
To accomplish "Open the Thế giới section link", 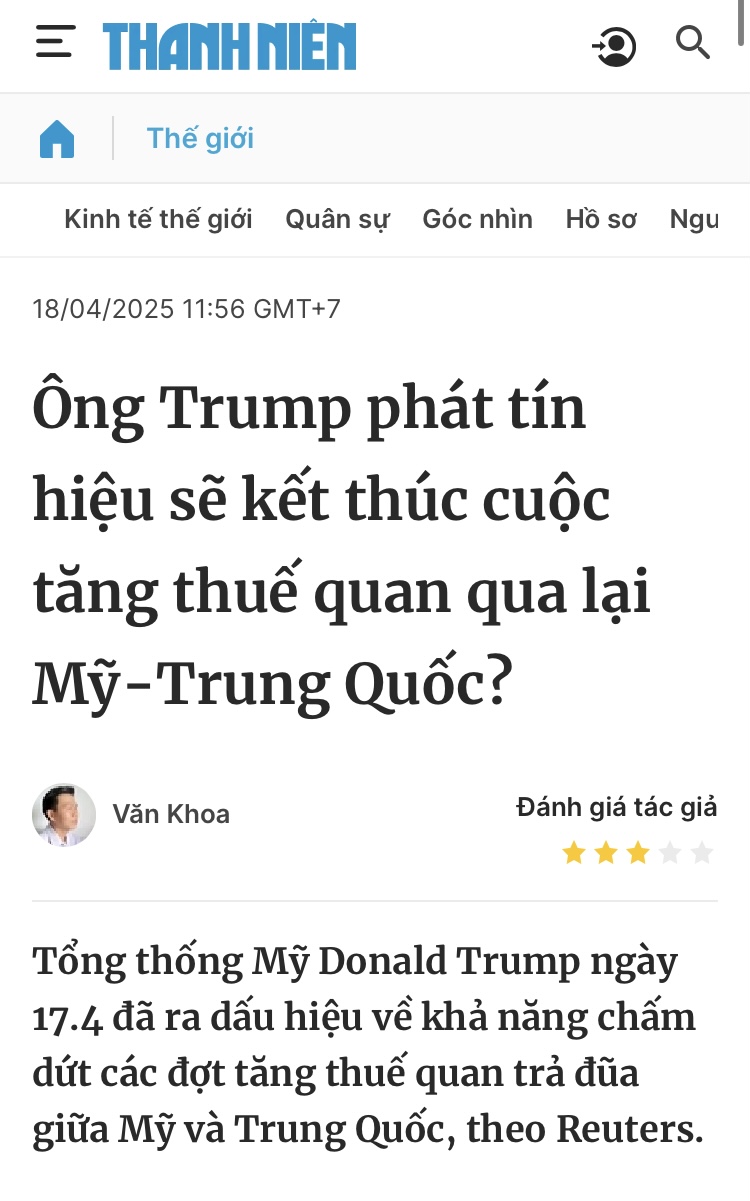I will [200, 138].
